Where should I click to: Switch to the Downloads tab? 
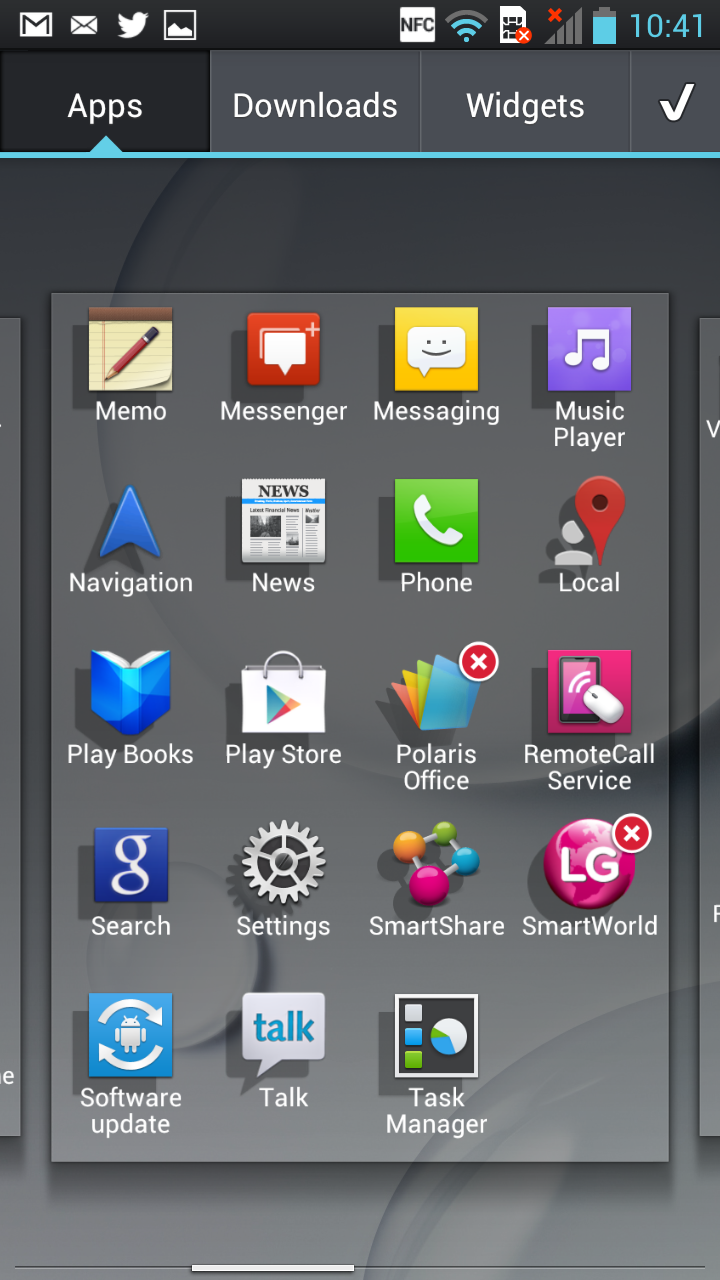click(x=315, y=103)
